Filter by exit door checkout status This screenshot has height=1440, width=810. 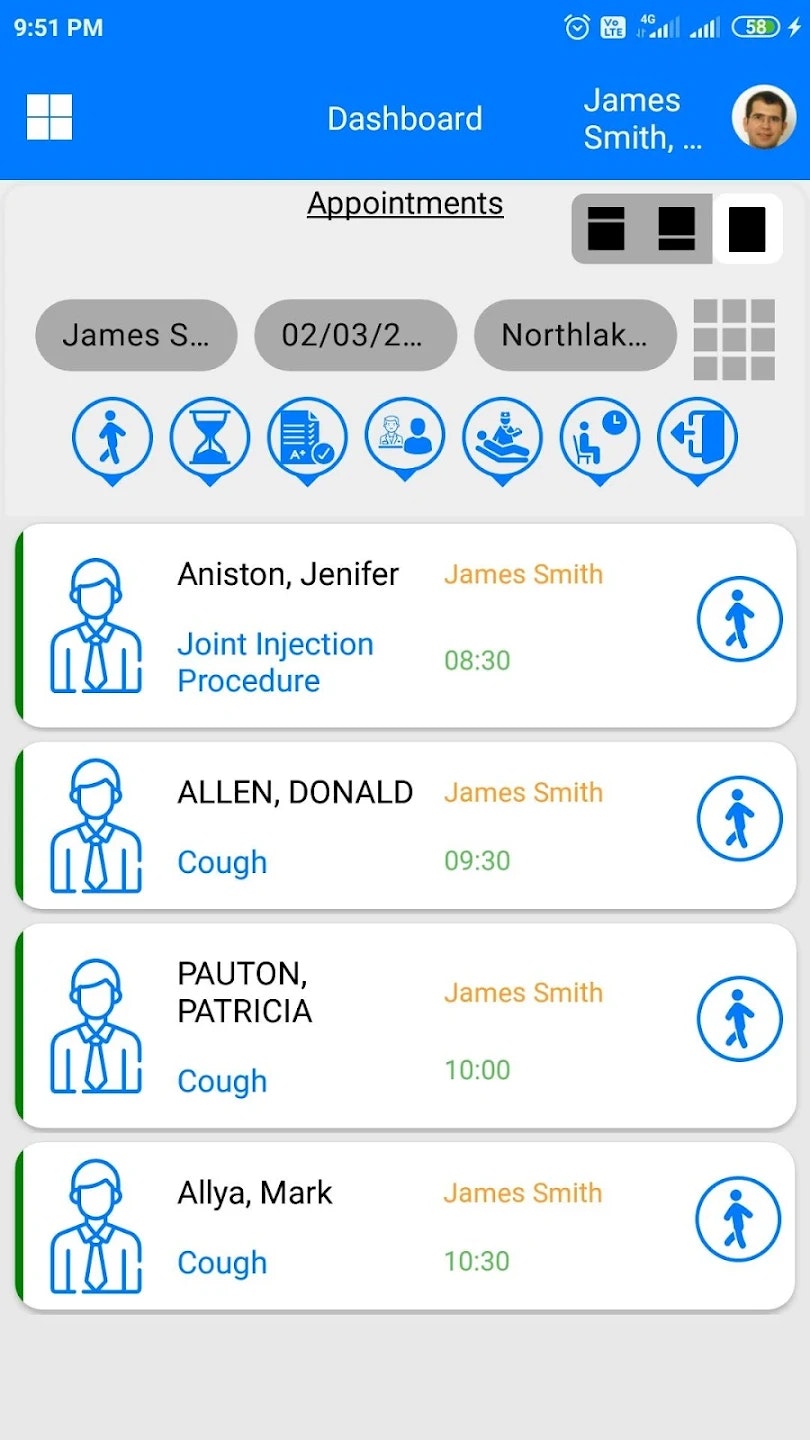point(697,438)
